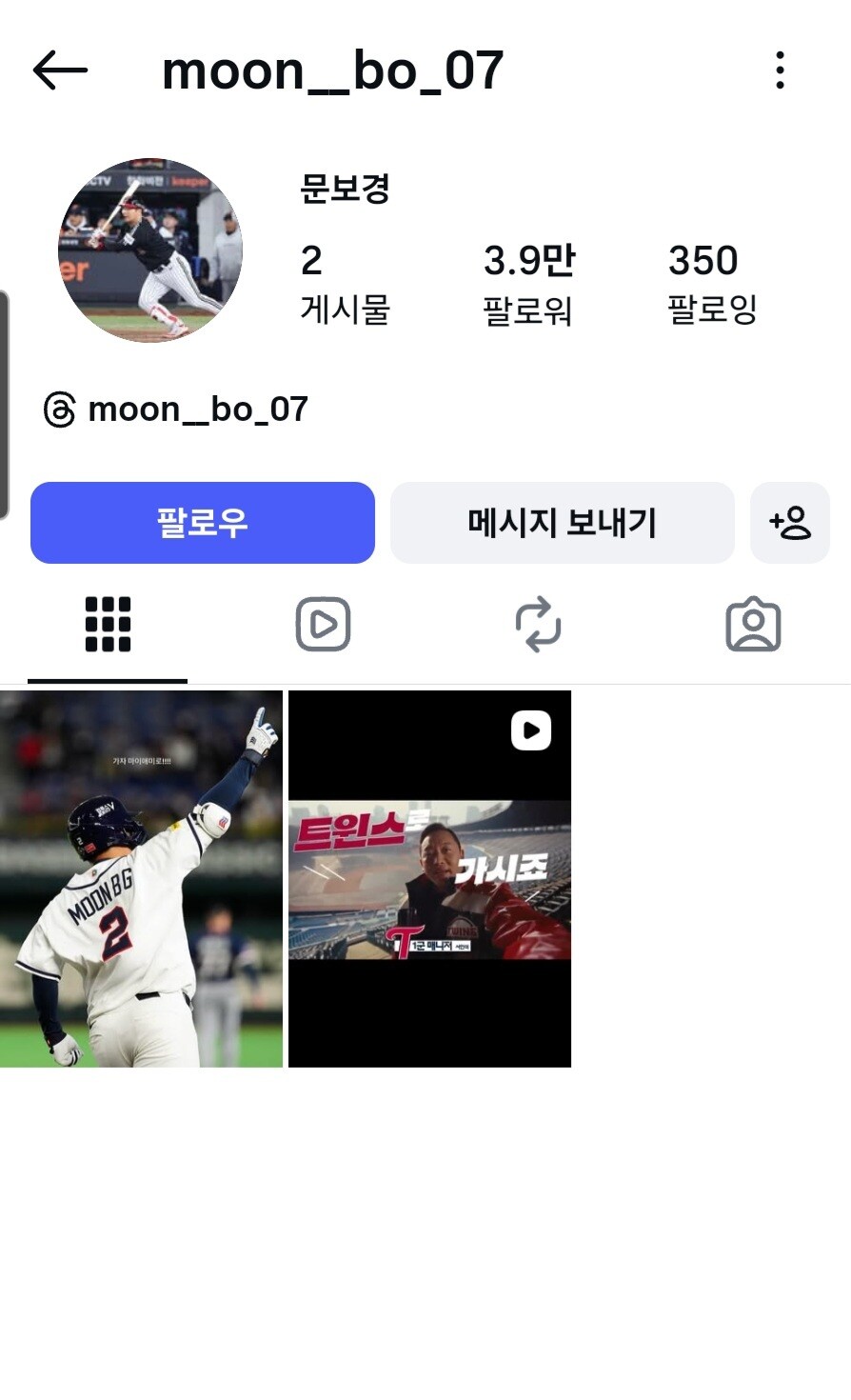Switch to the posts grid tab
This screenshot has height=1400, width=851.
click(108, 625)
